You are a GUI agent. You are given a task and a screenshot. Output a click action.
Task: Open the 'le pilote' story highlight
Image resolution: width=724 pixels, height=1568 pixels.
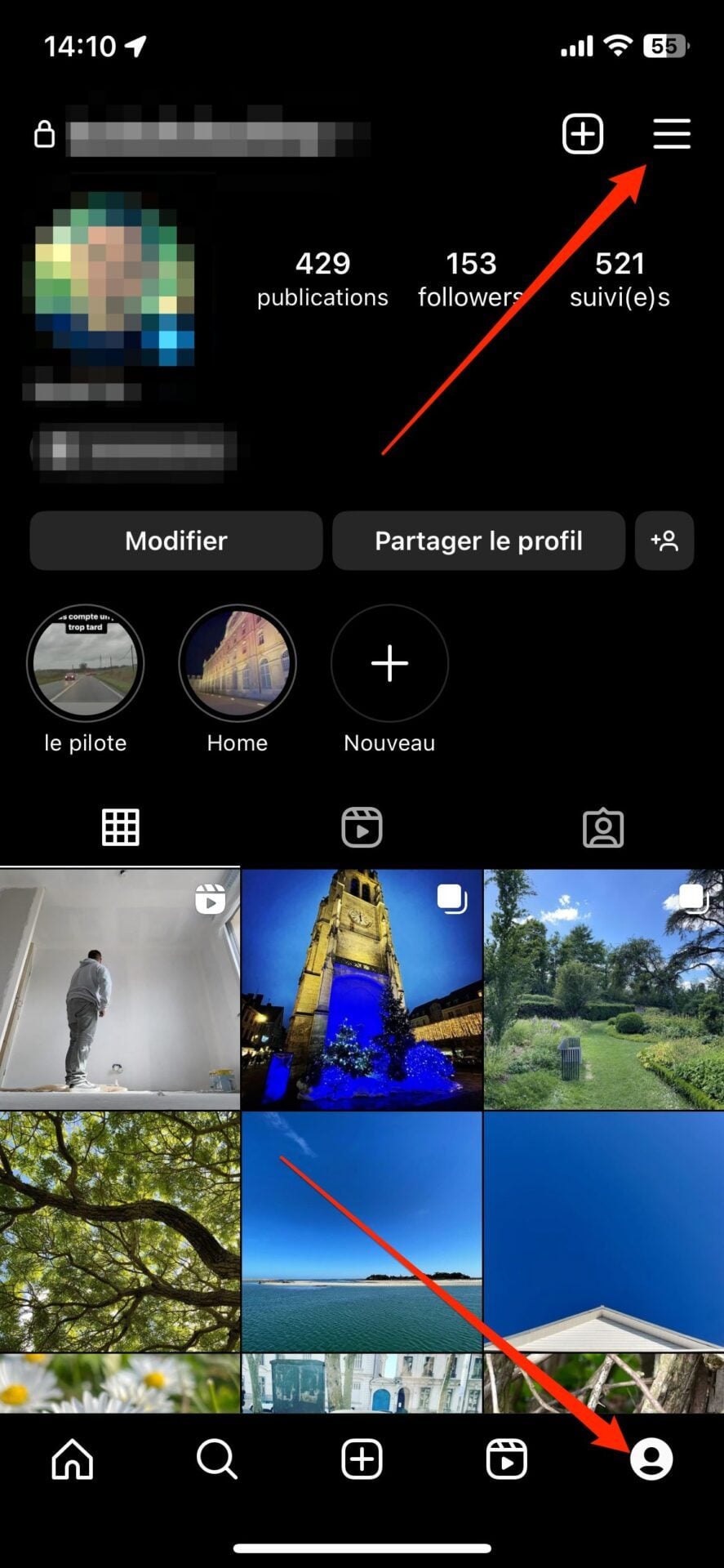pyautogui.click(x=85, y=663)
